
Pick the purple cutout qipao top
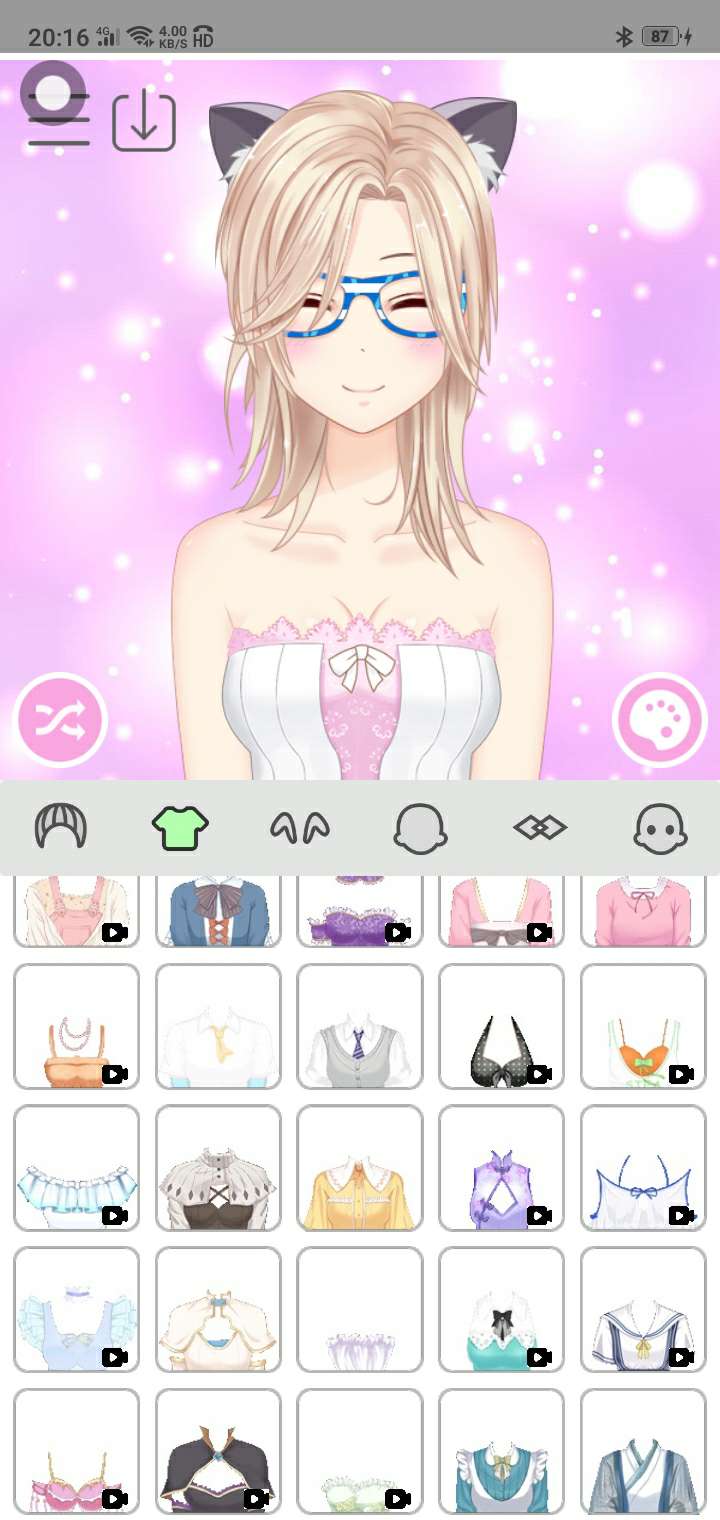point(501,1168)
